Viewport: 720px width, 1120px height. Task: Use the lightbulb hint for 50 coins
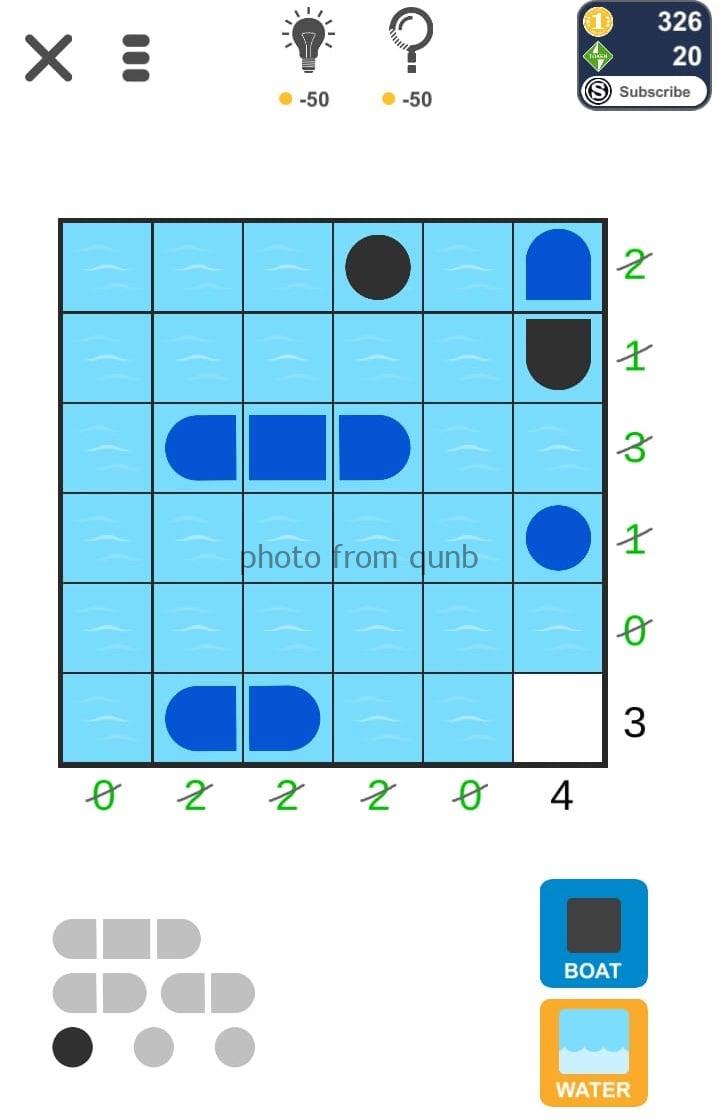(307, 45)
